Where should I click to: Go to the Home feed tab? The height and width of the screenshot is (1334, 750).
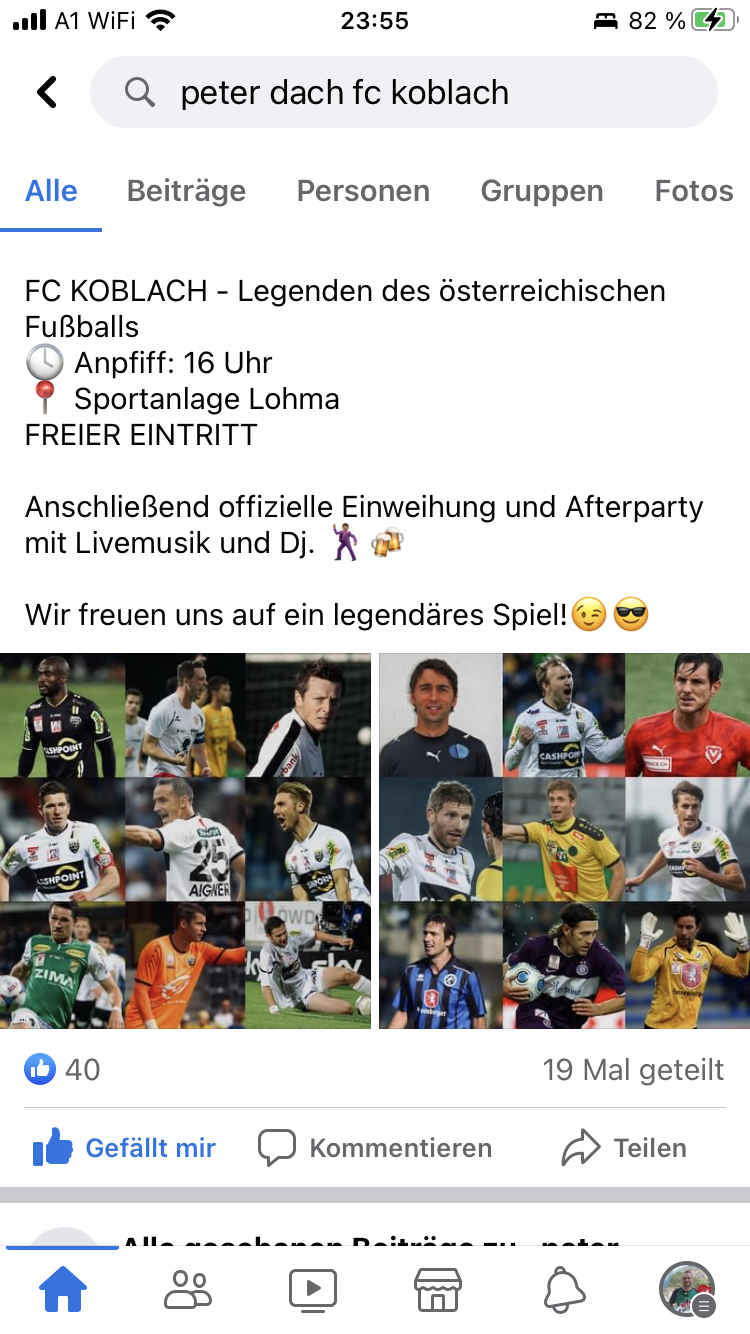(x=62, y=1290)
